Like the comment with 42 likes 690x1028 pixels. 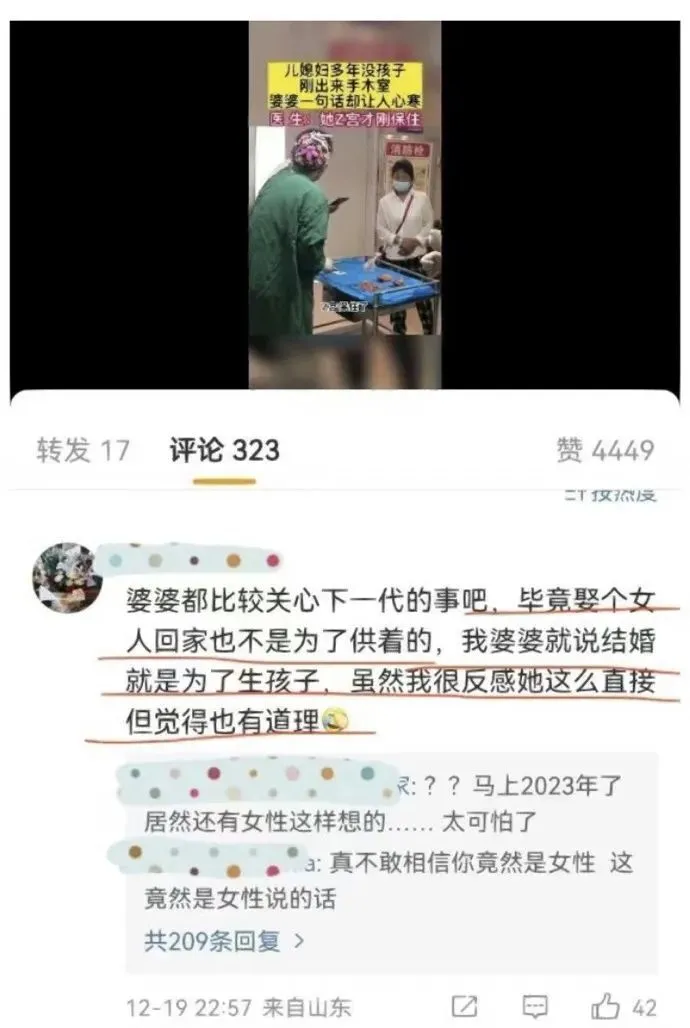click(x=607, y=1005)
